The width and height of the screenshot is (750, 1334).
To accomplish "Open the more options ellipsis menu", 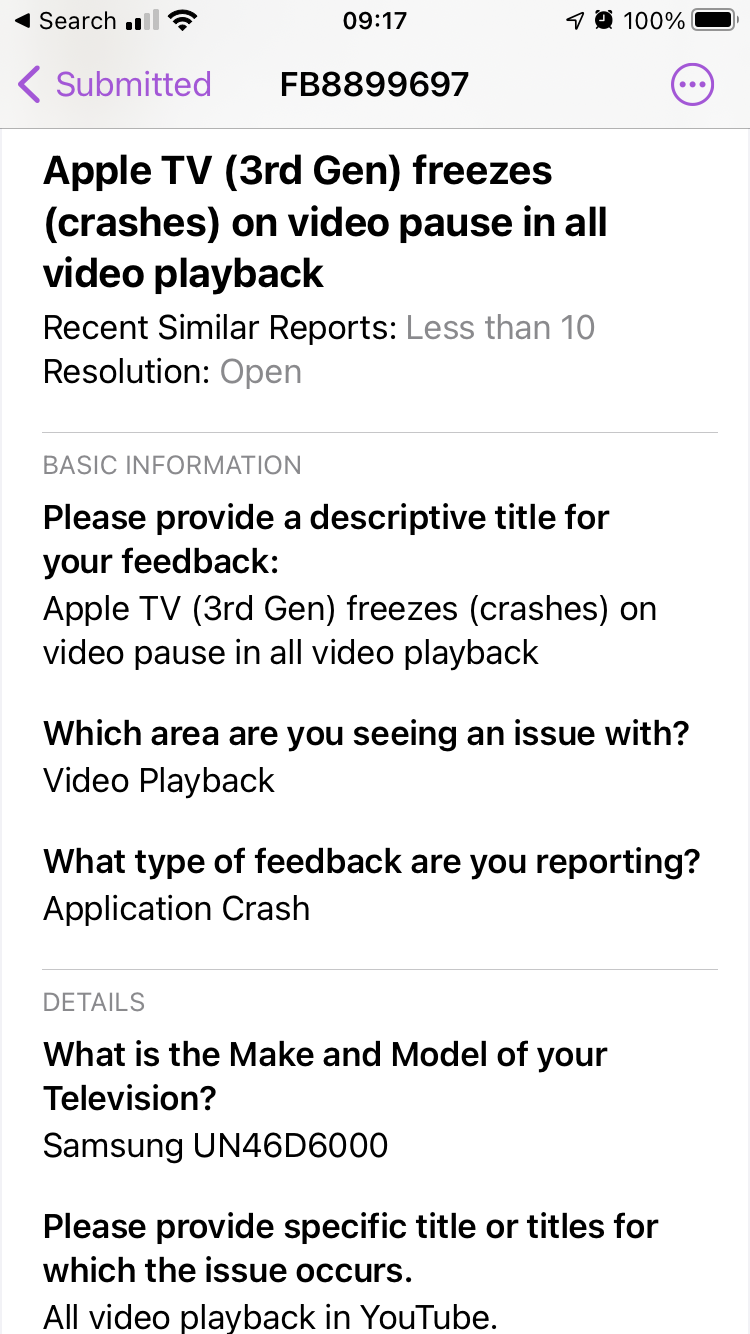I will pos(692,85).
